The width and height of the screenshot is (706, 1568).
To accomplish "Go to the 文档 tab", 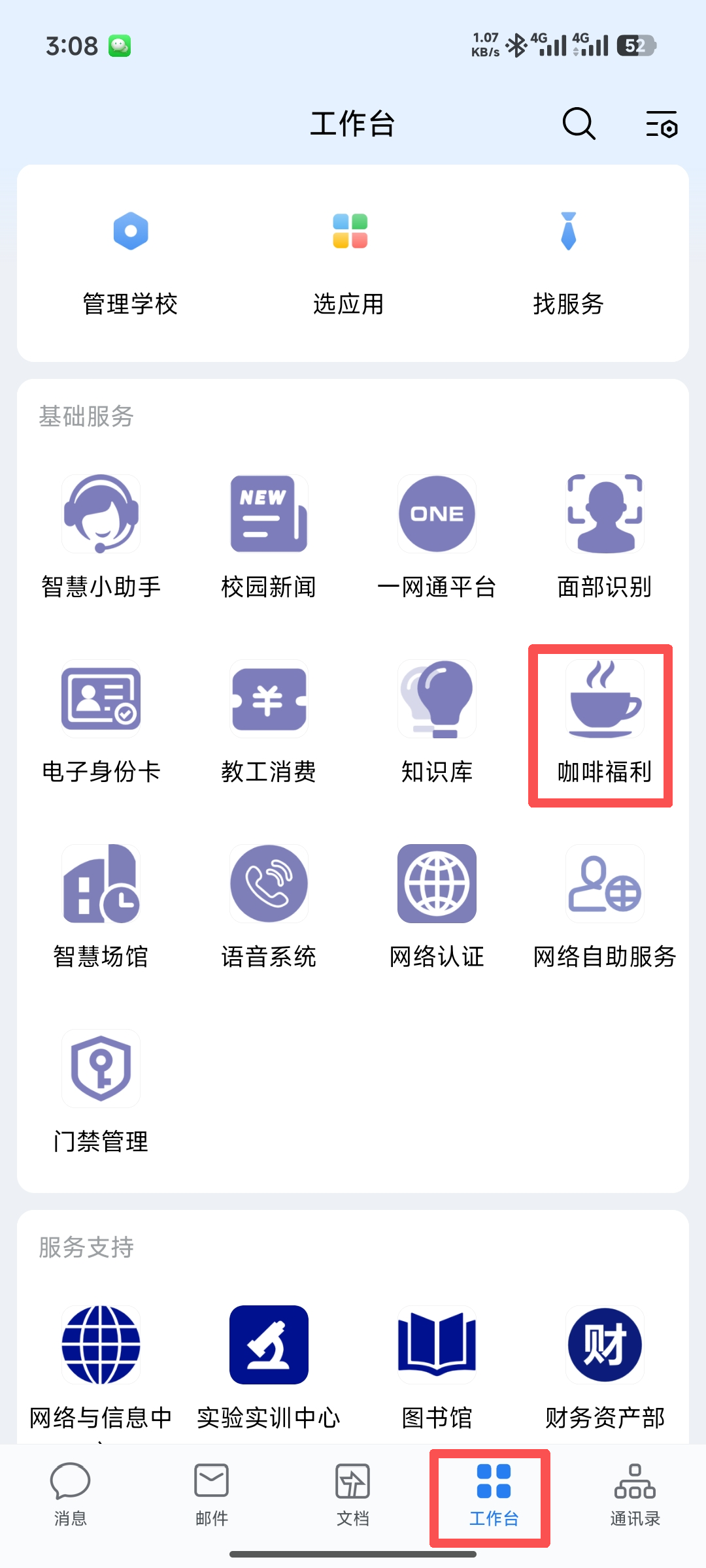I will click(x=352, y=1494).
